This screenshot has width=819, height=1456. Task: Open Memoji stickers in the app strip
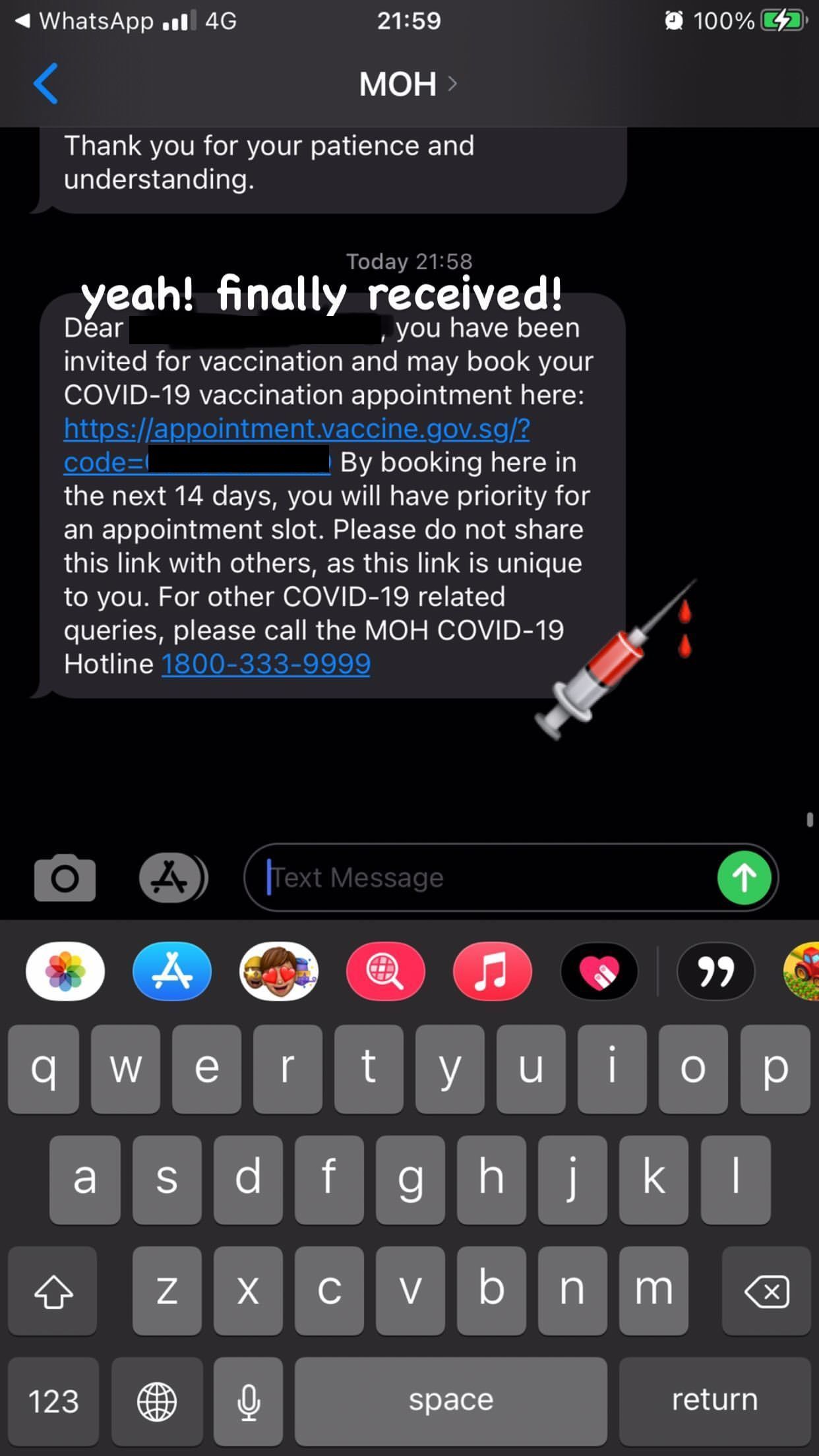[x=279, y=971]
